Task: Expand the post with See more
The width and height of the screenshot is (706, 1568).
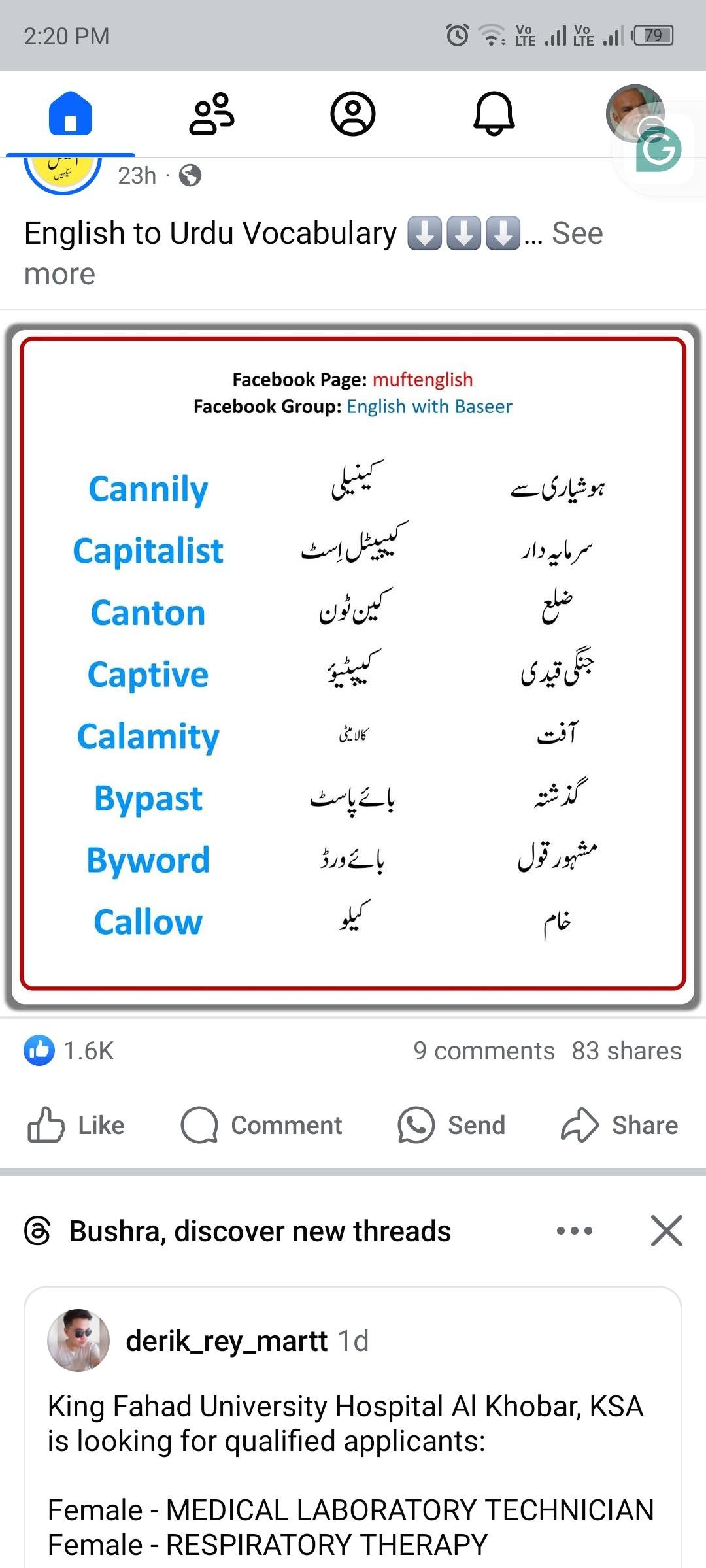Action: pyautogui.click(x=577, y=233)
